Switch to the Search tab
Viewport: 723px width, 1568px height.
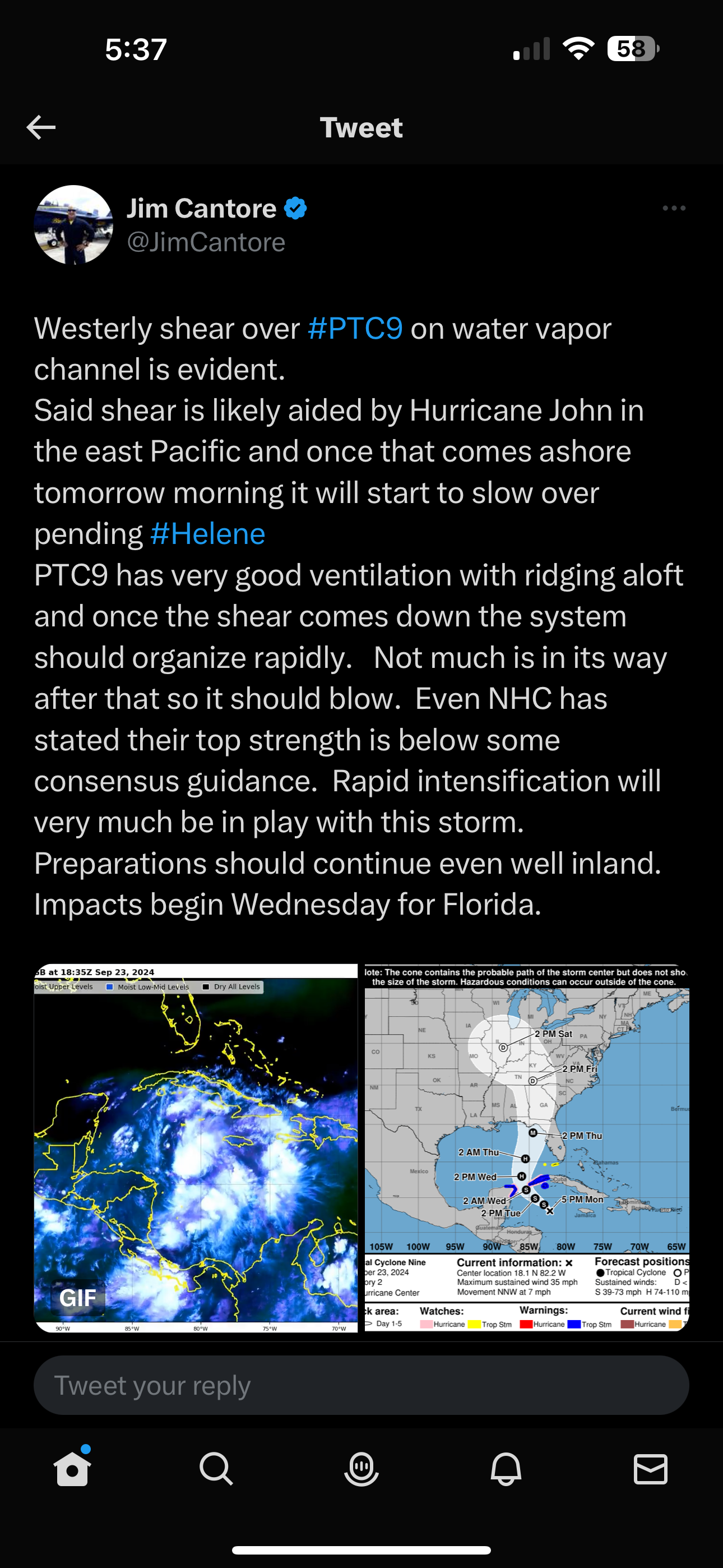click(217, 1469)
